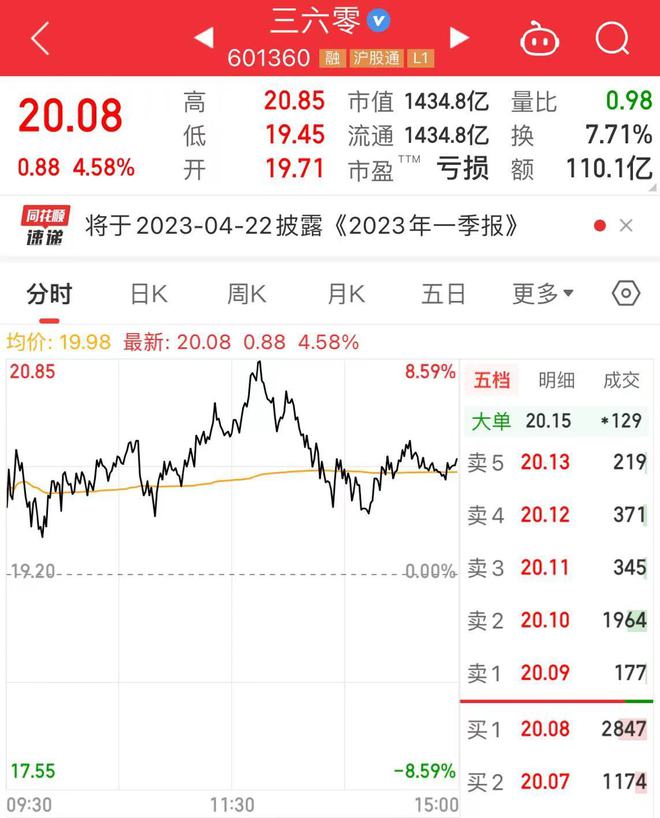The width and height of the screenshot is (660, 818).
Task: Select the 分时 chart tab
Action: point(49,294)
